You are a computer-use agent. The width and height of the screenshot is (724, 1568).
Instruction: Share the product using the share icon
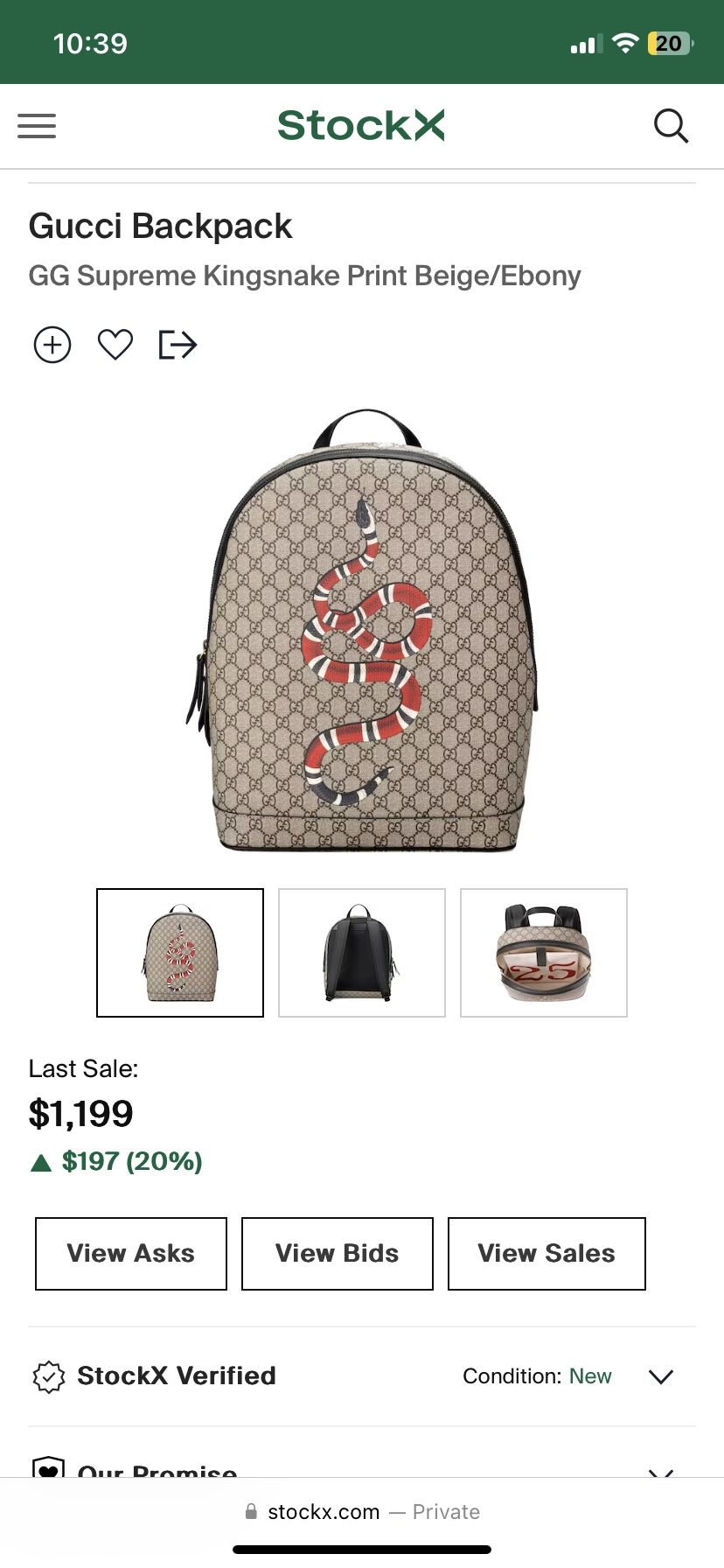pos(178,345)
